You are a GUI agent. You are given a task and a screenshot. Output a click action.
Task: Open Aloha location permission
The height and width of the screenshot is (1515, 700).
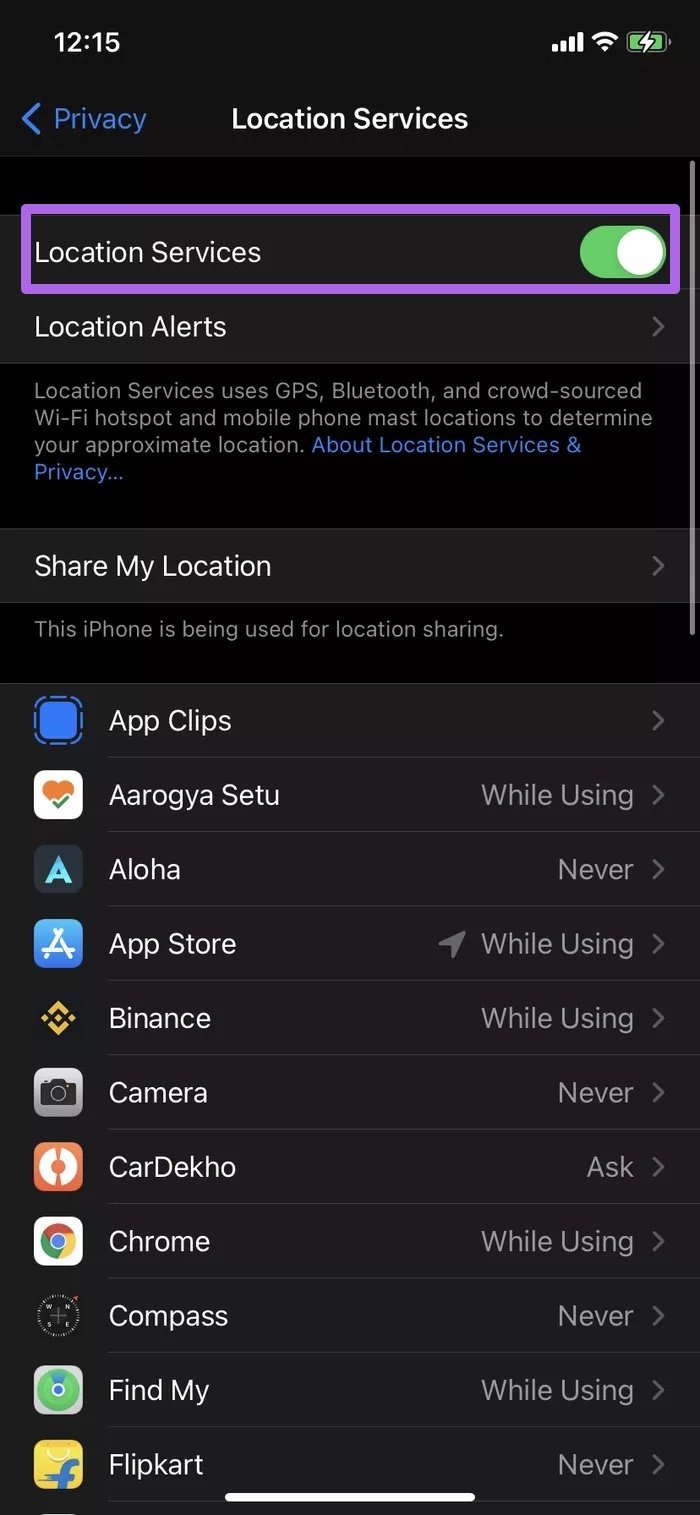pyautogui.click(x=349, y=869)
